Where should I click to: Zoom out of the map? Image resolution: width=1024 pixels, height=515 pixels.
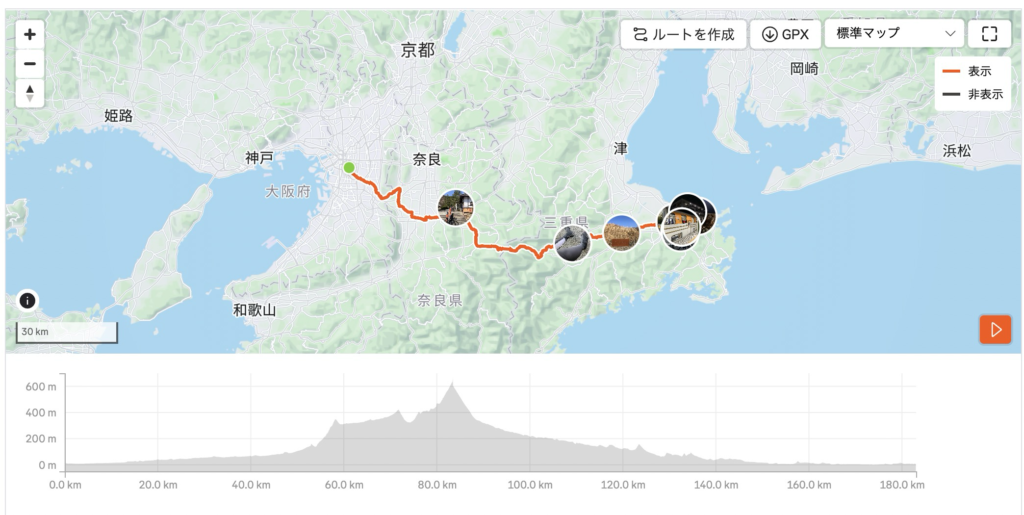pos(30,63)
